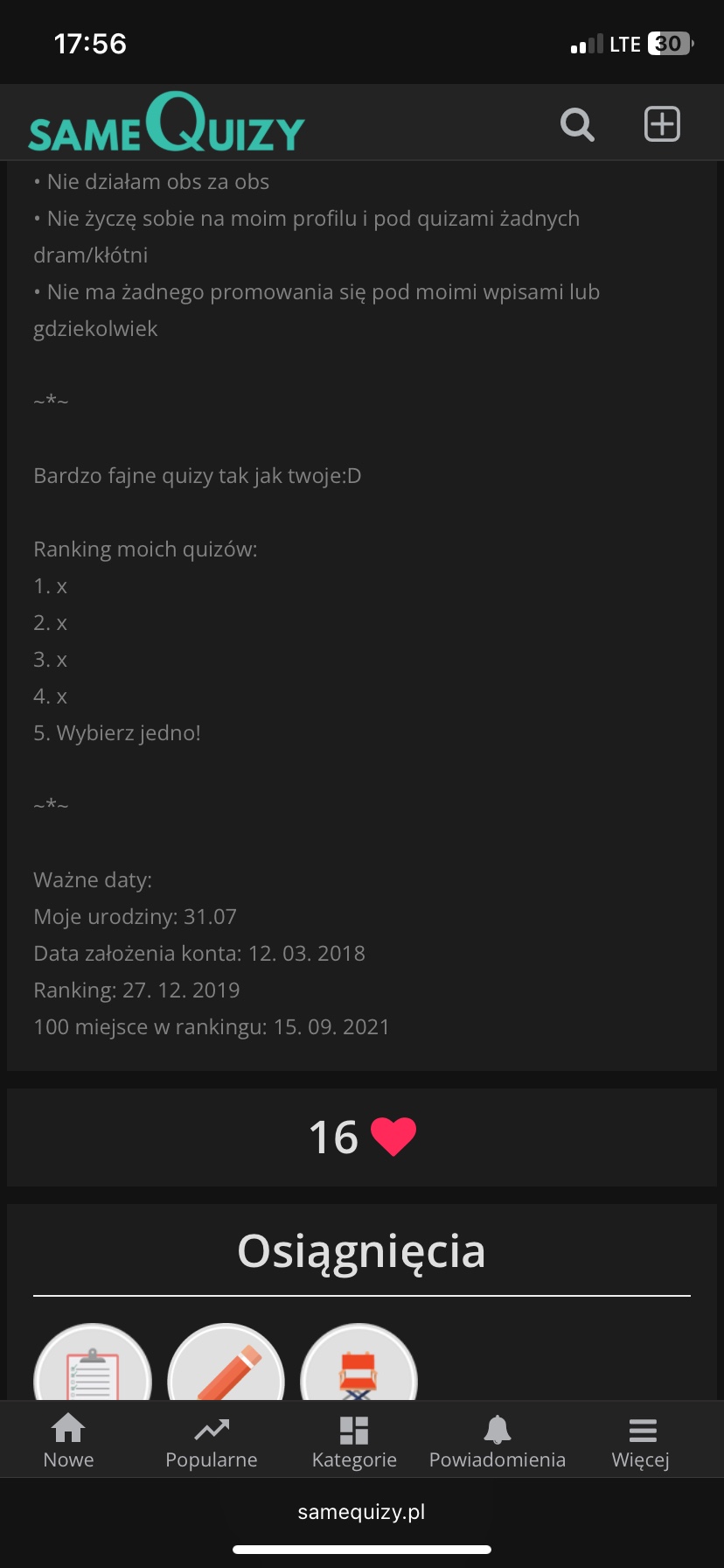Viewport: 724px width, 1568px height.
Task: Open the search magnifier icon
Action: click(577, 124)
